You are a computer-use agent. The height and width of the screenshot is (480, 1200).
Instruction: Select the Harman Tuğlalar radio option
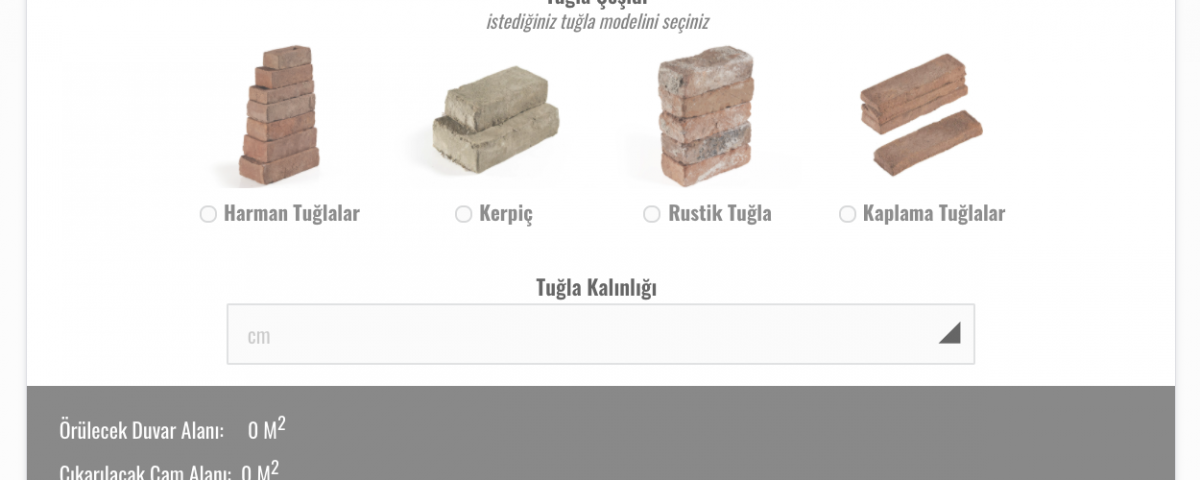[208, 214]
